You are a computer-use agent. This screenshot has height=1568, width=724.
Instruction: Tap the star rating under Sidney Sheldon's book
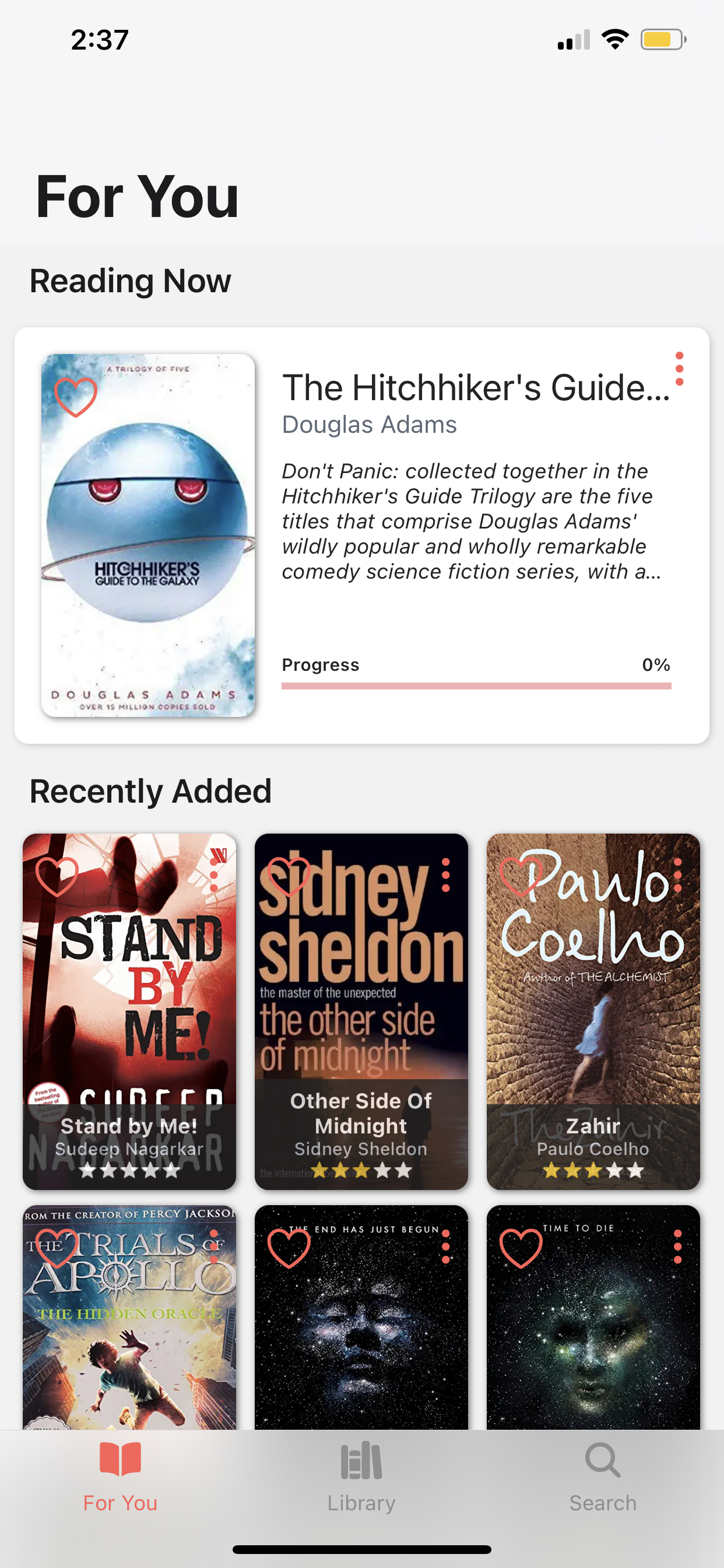[361, 1170]
